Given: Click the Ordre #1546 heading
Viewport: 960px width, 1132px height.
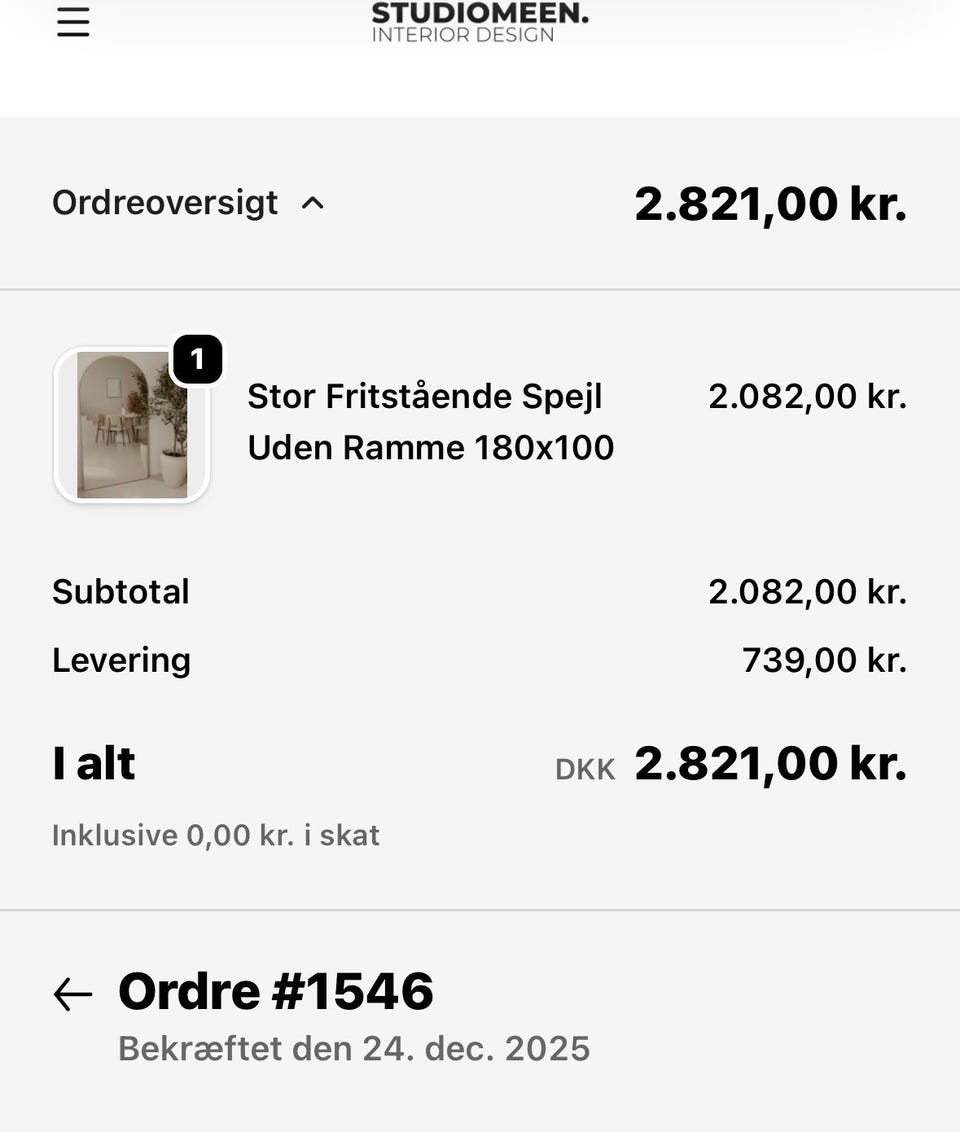Looking at the screenshot, I should [275, 991].
